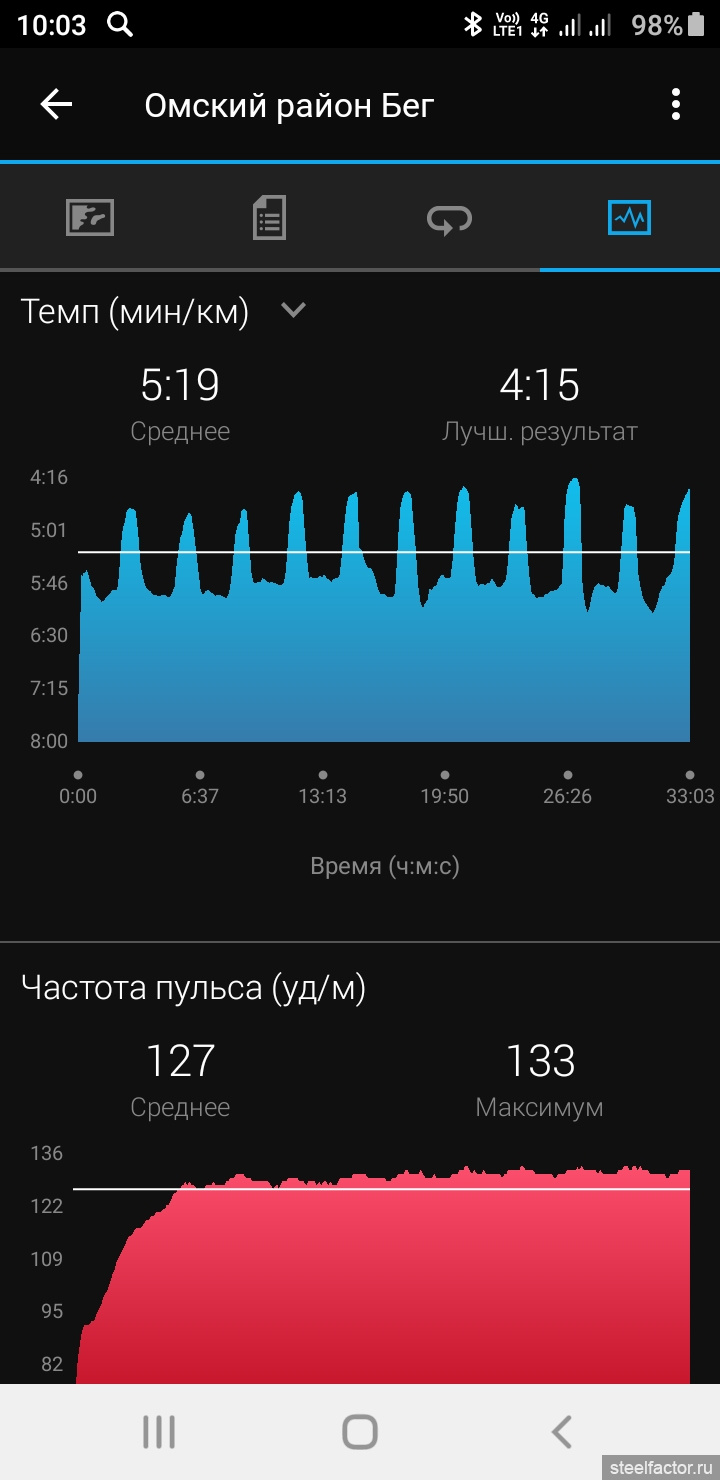720x1480 pixels.
Task: Switch to the map overview tab
Action: click(x=90, y=217)
